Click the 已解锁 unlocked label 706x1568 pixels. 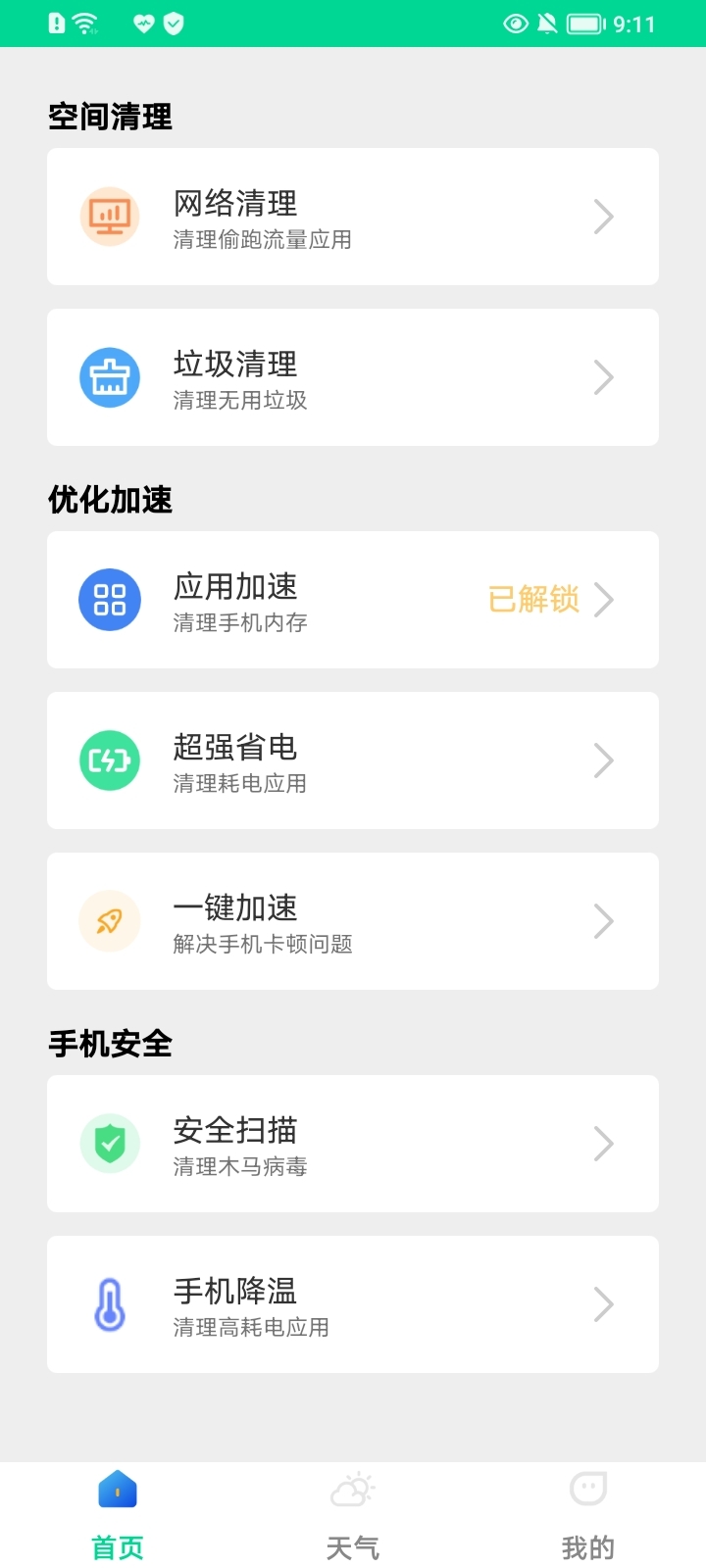coord(533,599)
